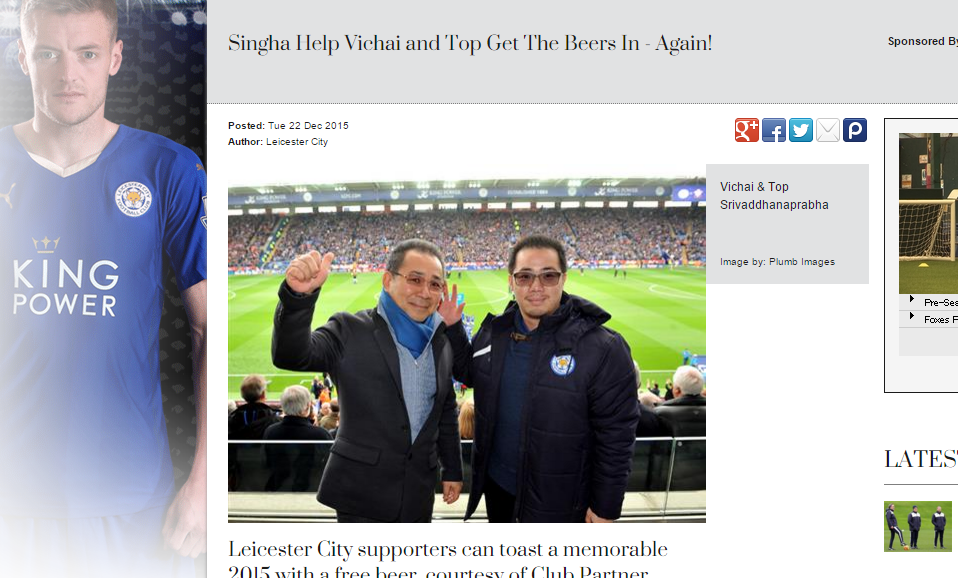Play the indoor training pitch video
Viewport: 958px width, 578px height.
[x=929, y=212]
